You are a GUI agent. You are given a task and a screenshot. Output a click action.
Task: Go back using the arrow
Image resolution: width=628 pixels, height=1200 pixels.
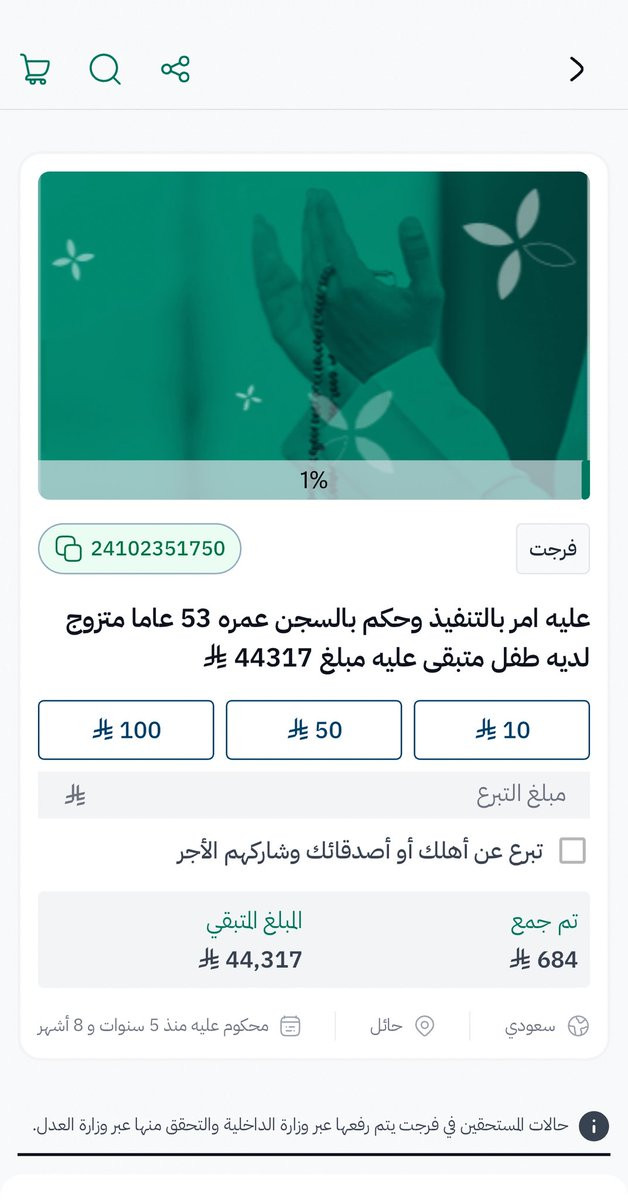576,69
